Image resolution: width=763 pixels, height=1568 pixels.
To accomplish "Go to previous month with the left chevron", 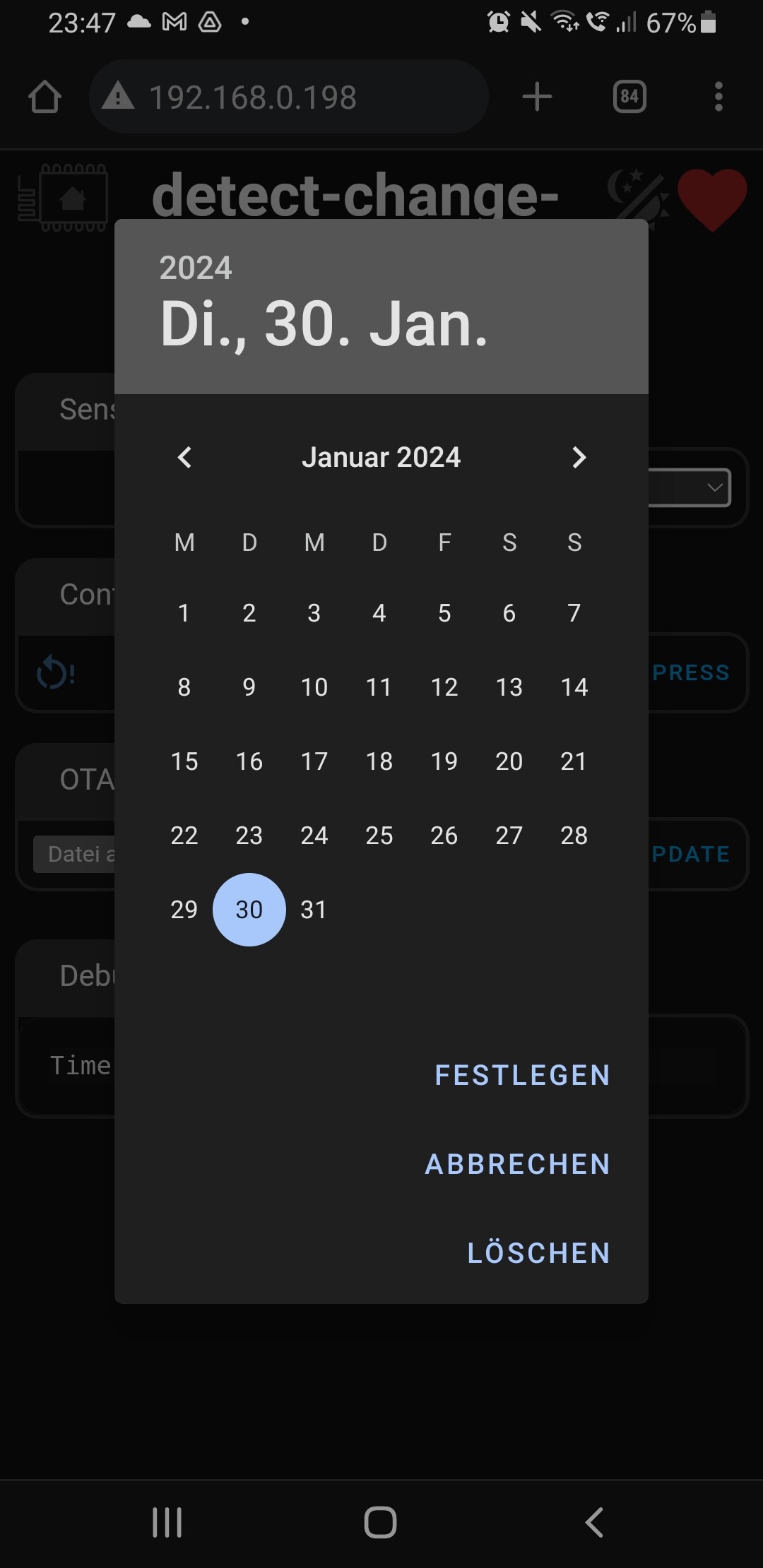I will pyautogui.click(x=185, y=458).
